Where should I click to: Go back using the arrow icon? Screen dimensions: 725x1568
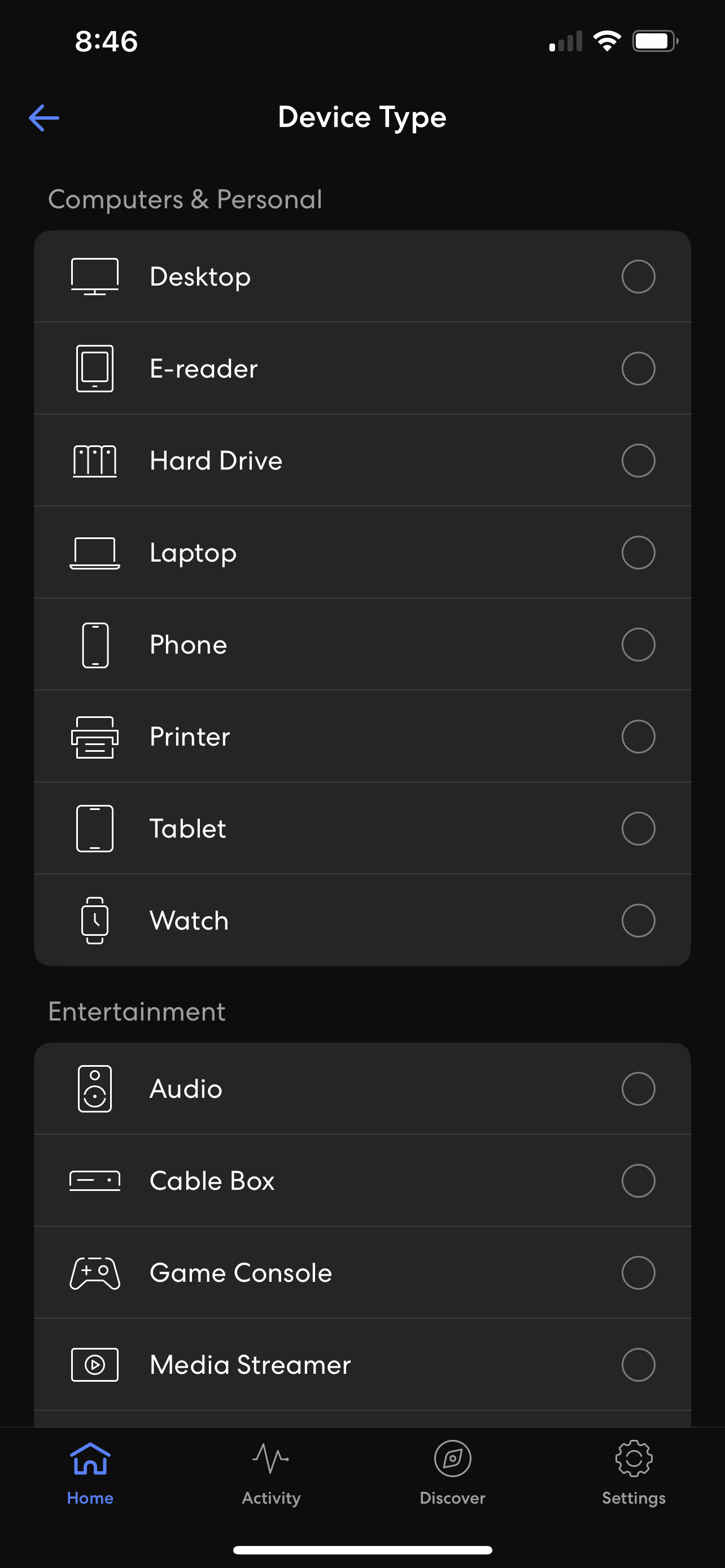coord(44,117)
